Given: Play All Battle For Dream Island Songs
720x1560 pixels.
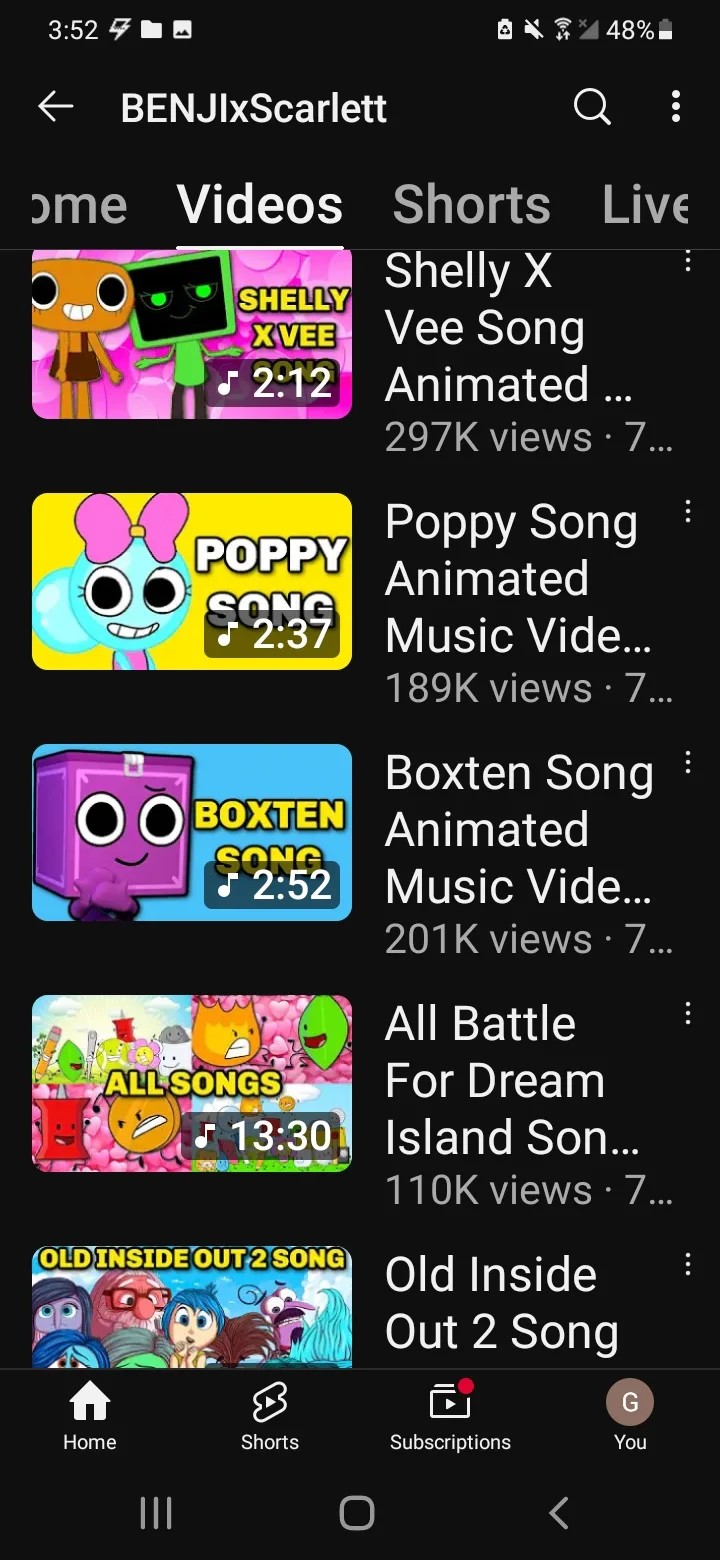Looking at the screenshot, I should click(192, 1083).
